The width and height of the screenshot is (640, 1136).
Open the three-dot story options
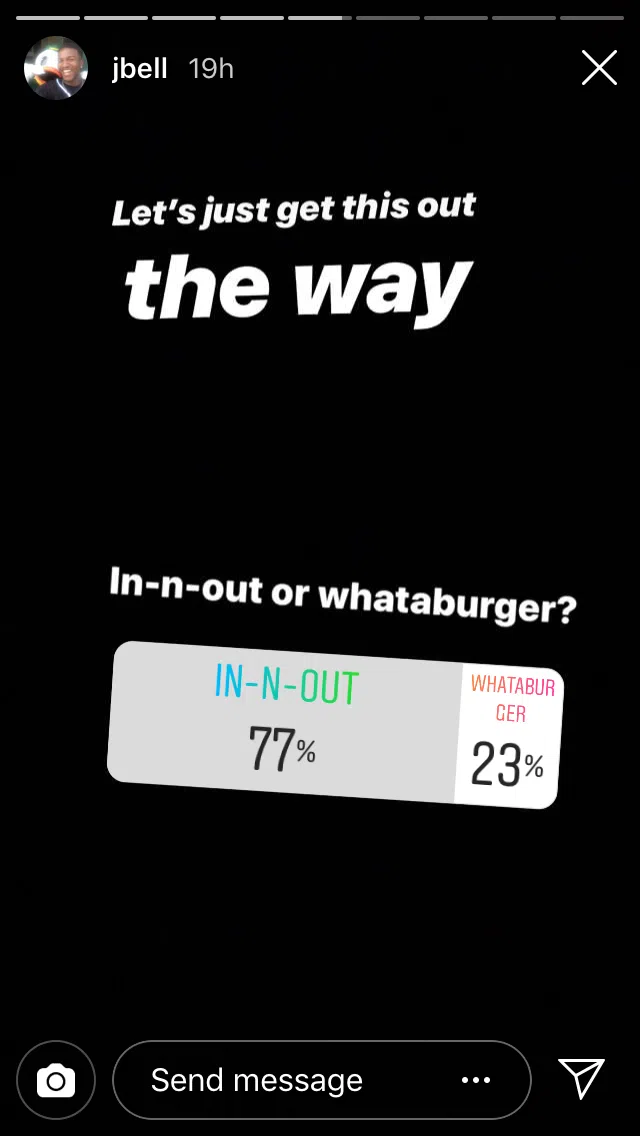(476, 1080)
